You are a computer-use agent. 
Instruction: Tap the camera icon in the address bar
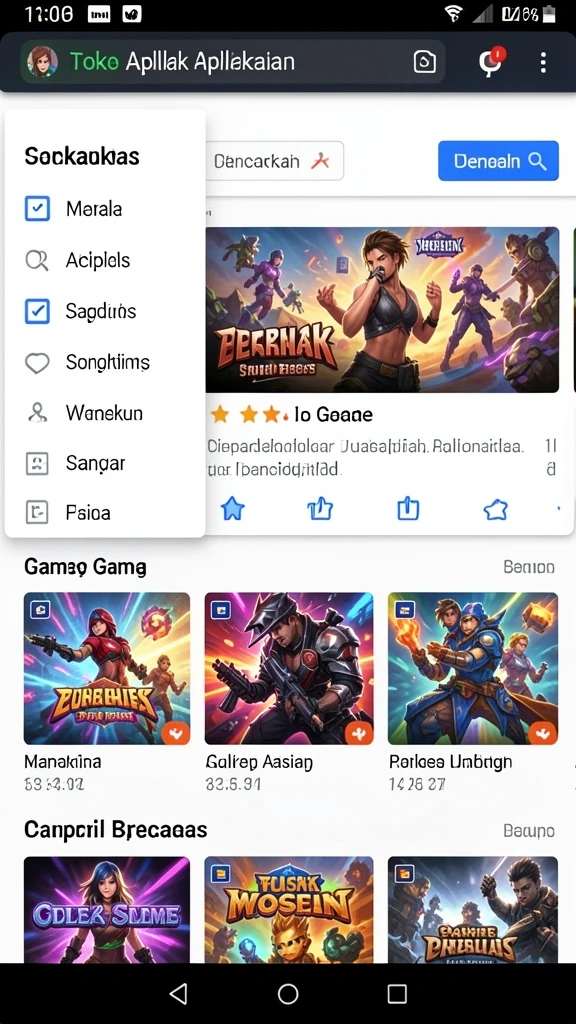[424, 62]
